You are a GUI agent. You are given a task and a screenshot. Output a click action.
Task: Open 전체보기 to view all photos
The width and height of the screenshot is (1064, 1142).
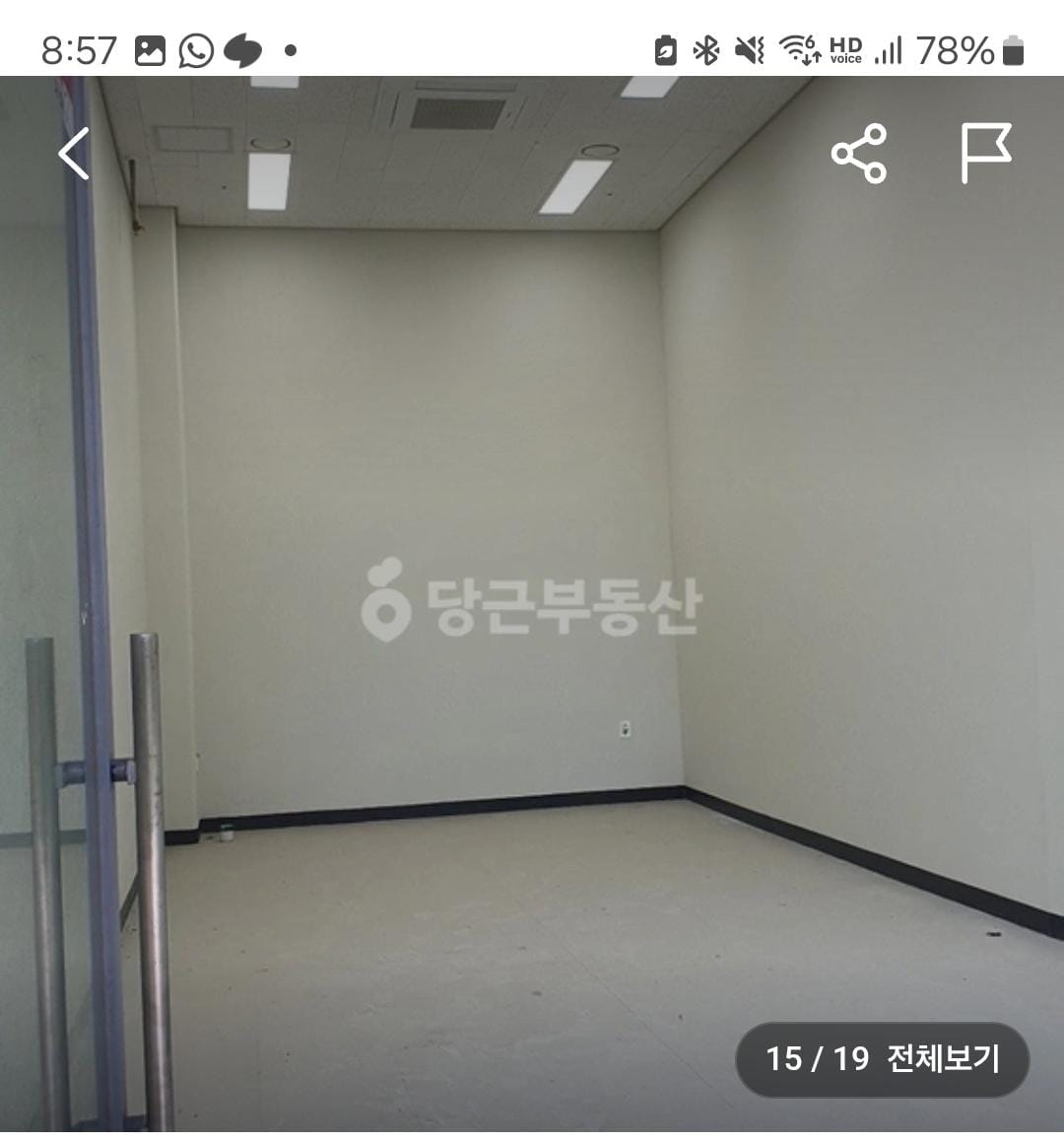[x=942, y=1059]
